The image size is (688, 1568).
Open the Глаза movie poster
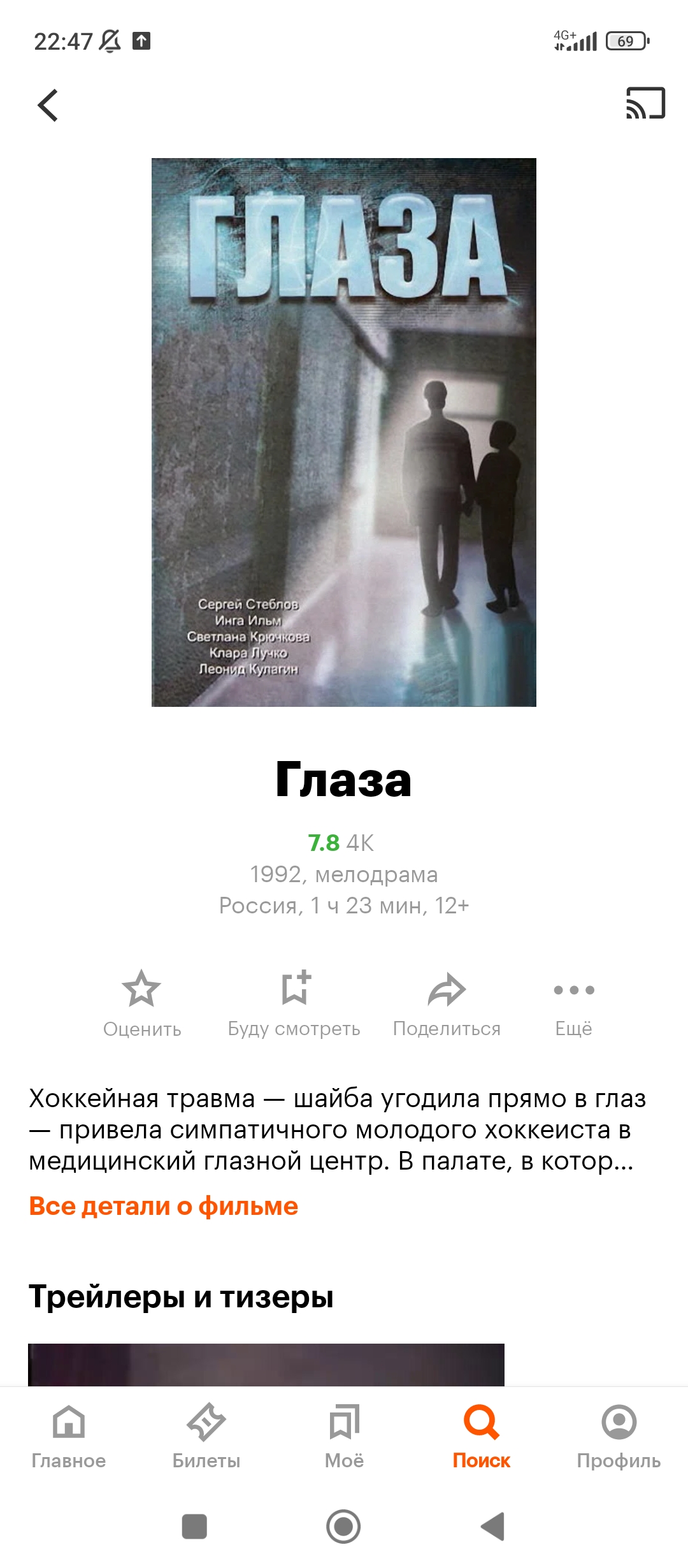click(x=344, y=432)
